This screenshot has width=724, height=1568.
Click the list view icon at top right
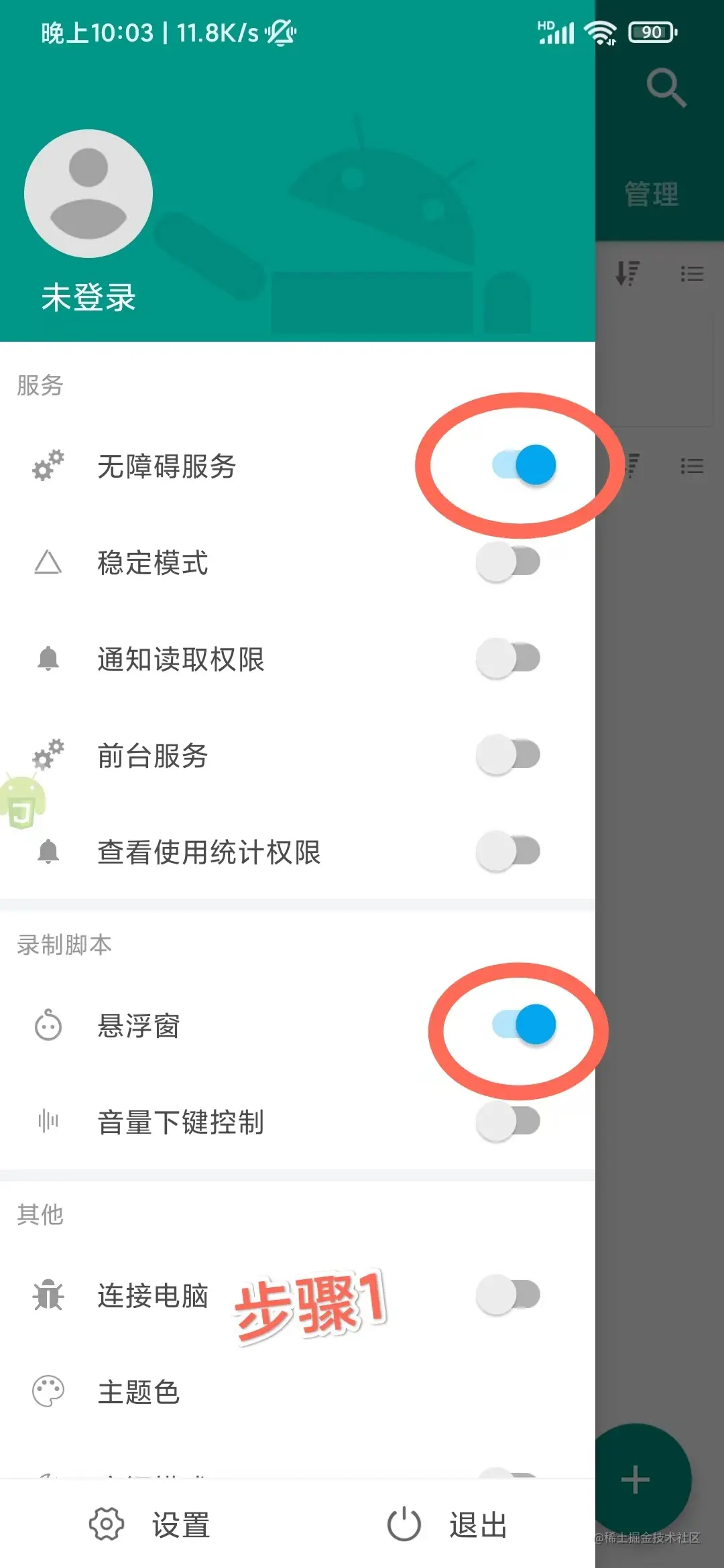click(x=692, y=273)
